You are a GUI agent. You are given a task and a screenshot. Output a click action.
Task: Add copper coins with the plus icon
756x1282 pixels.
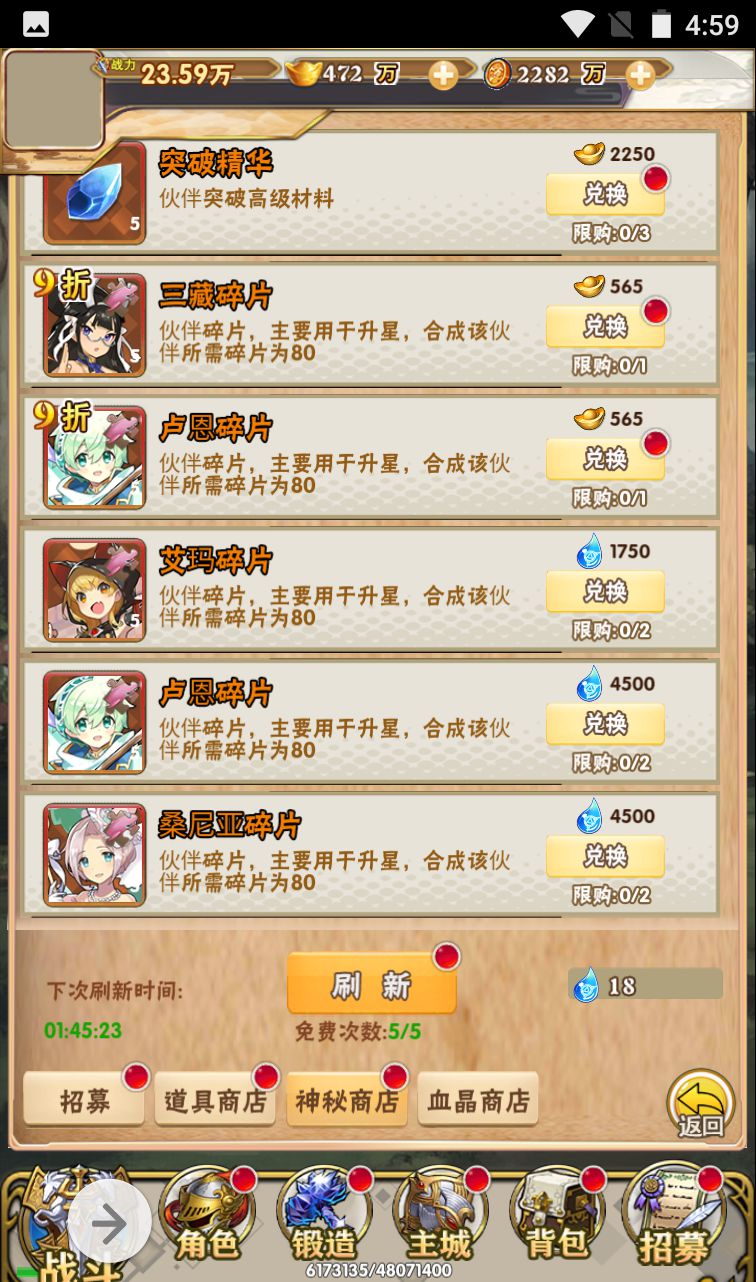pos(640,74)
